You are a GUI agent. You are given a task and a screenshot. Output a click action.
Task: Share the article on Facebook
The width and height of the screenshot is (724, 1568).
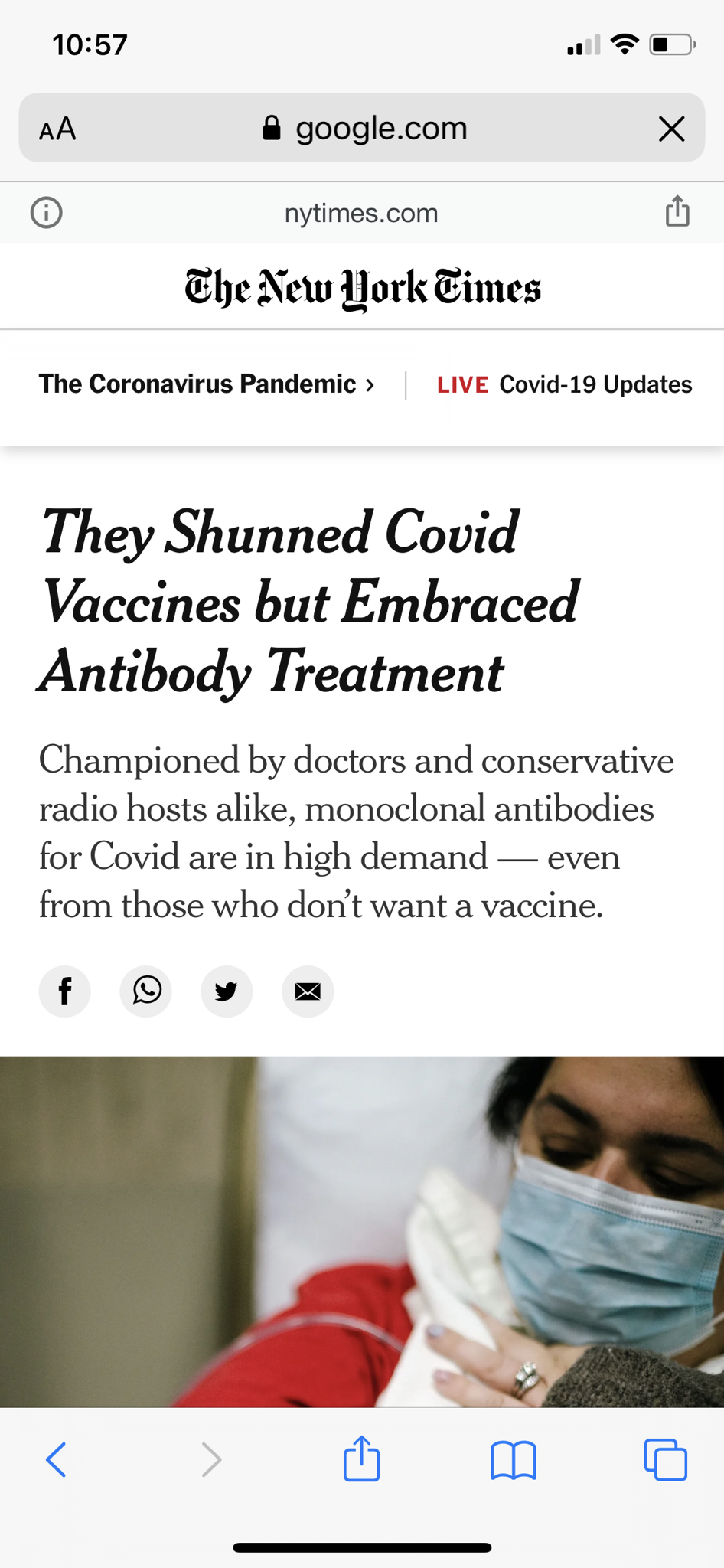click(x=65, y=991)
